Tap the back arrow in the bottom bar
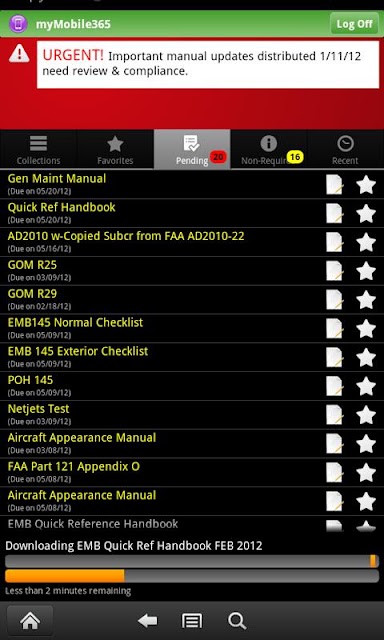384x640 pixels. pos(147,621)
